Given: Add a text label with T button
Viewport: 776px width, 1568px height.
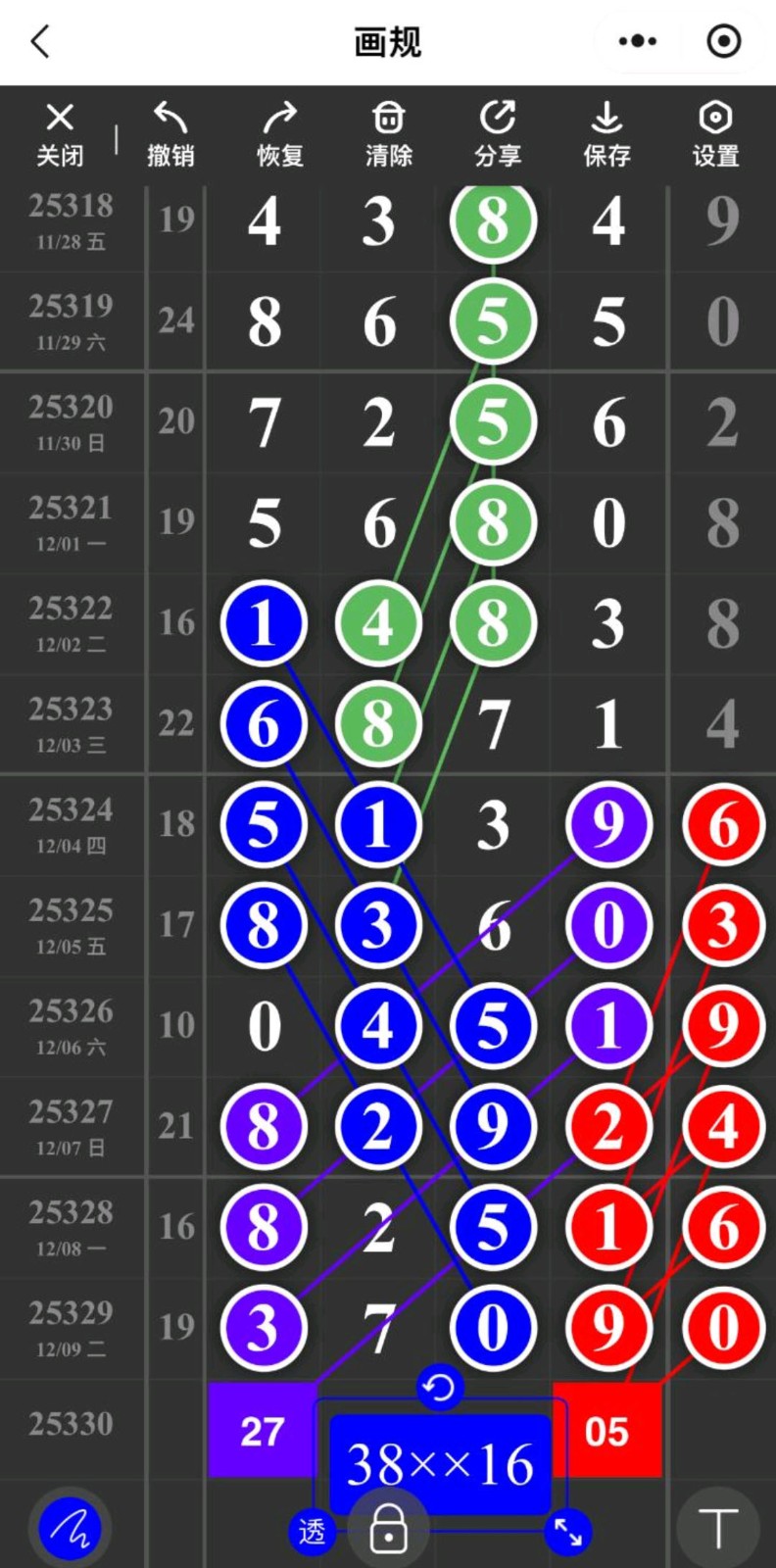Looking at the screenshot, I should point(717,1528).
